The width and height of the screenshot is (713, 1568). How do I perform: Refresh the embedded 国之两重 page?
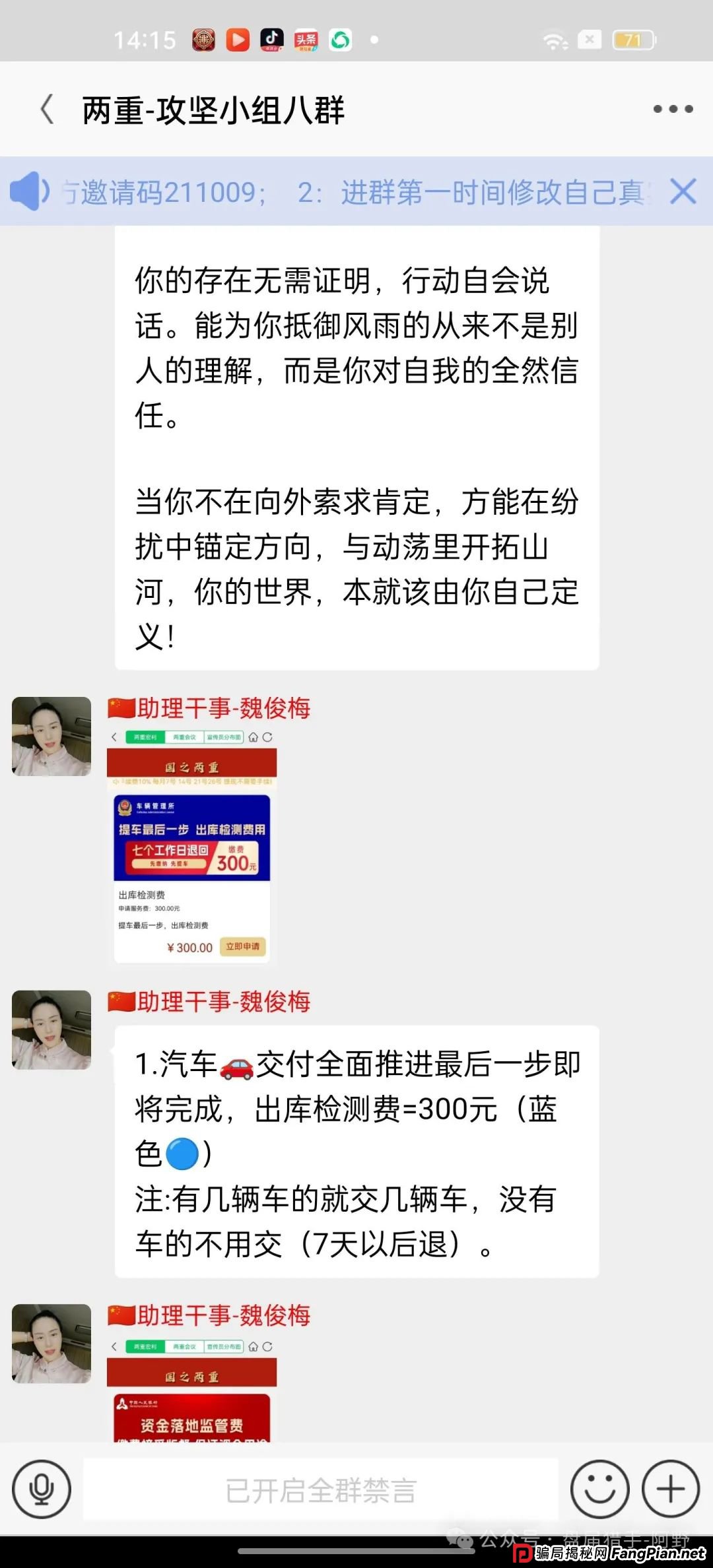(x=267, y=736)
